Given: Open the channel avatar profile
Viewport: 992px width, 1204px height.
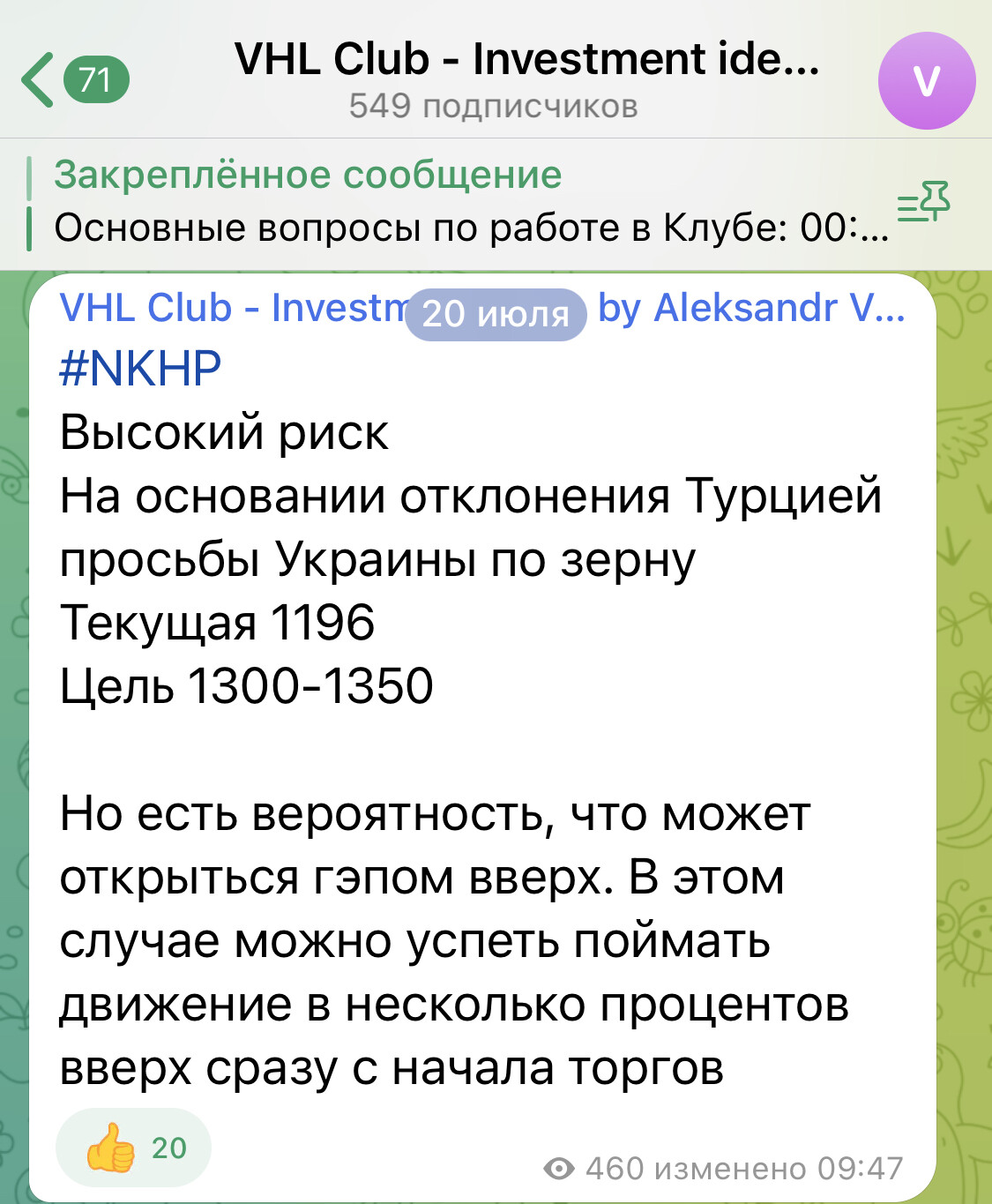Looking at the screenshot, I should (926, 81).
